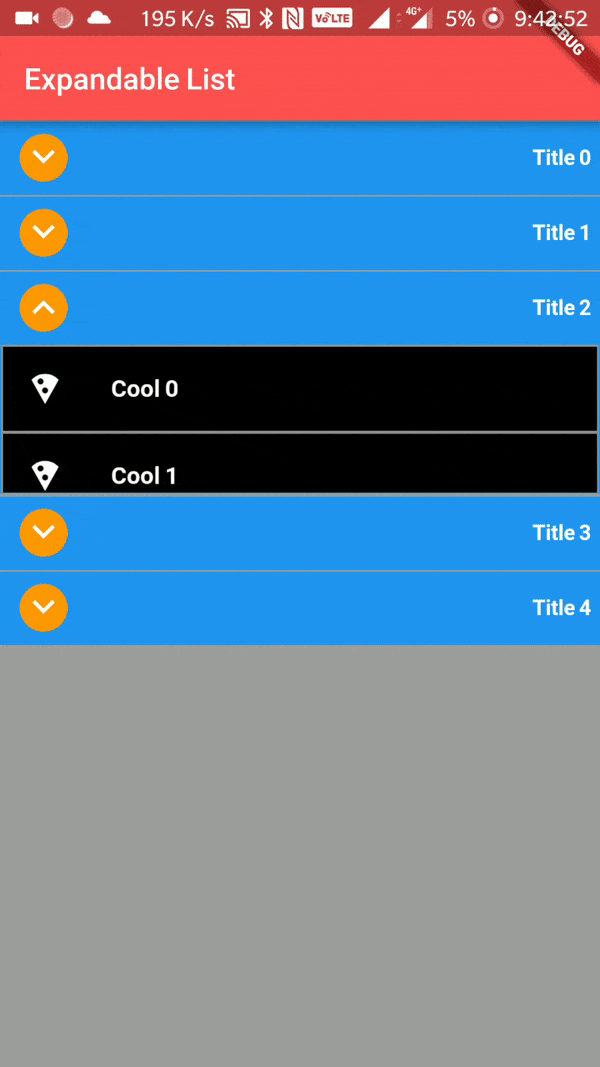This screenshot has height=1067, width=600.
Task: Expand the Title 1 section
Action: pos(43,233)
